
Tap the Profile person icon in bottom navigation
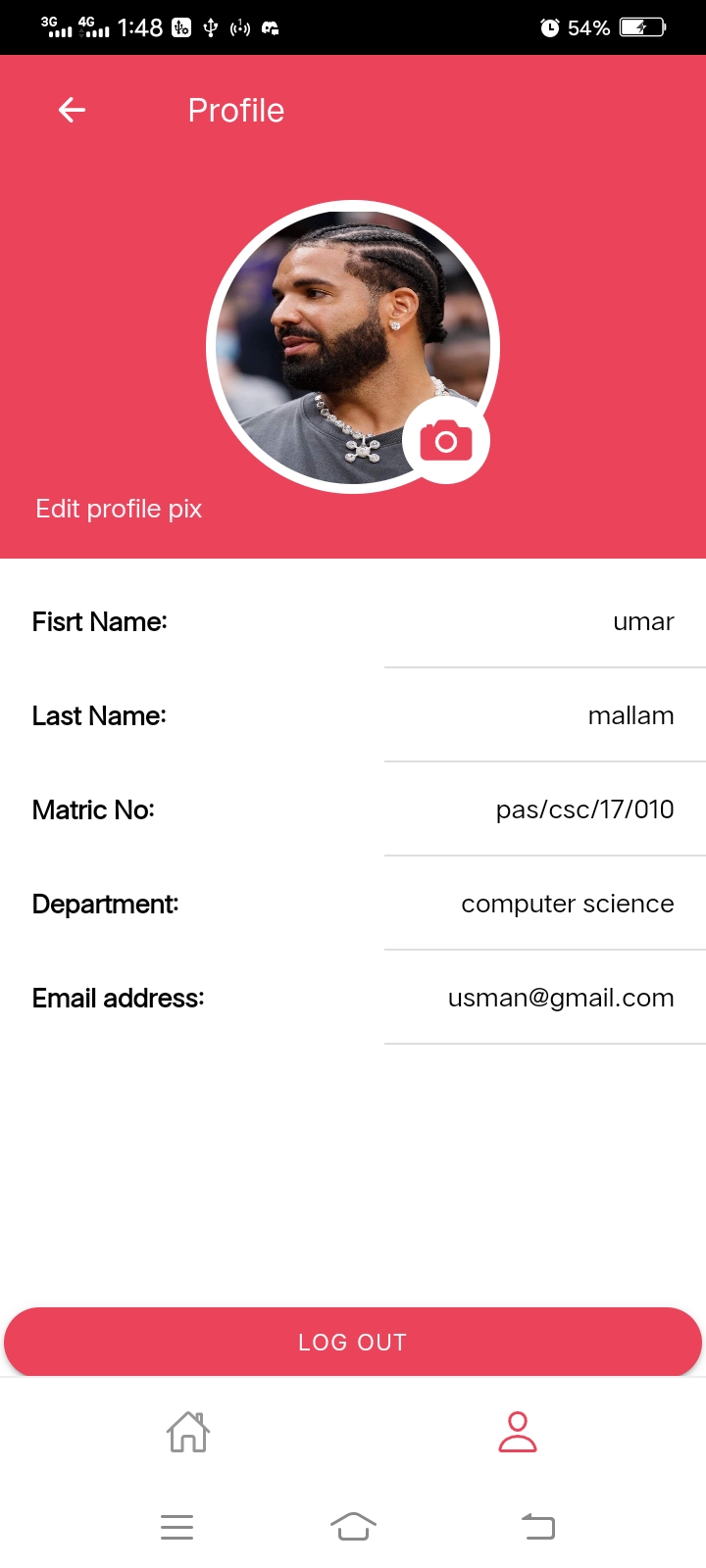coord(517,1431)
